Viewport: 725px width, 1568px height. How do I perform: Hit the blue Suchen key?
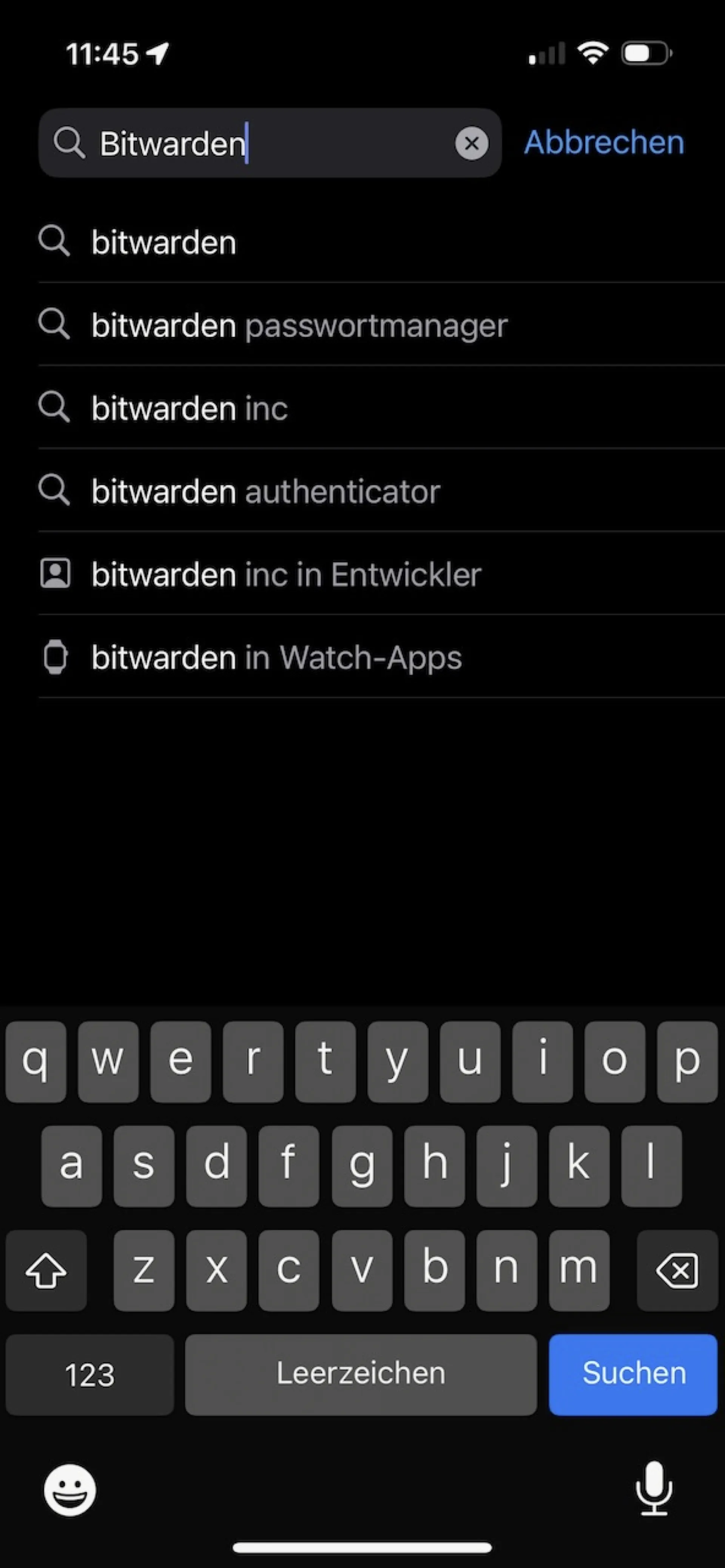pyautogui.click(x=633, y=1374)
